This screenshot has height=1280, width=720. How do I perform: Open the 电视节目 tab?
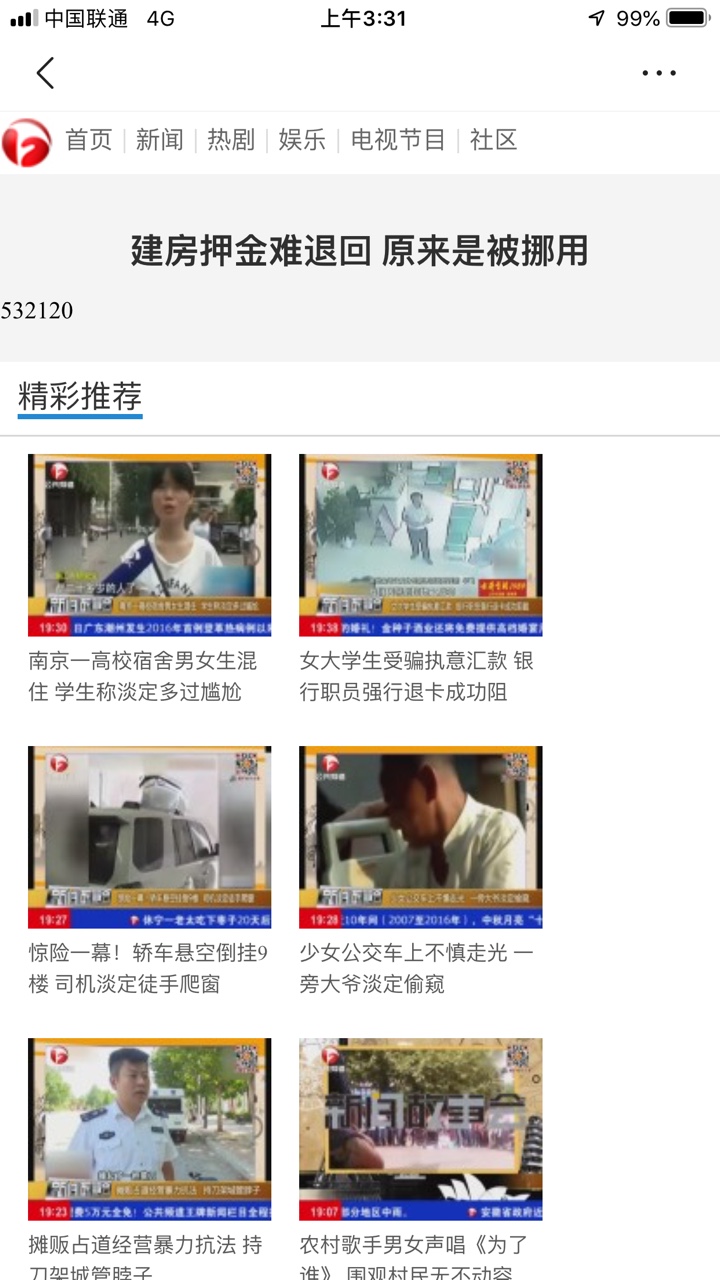click(x=398, y=140)
